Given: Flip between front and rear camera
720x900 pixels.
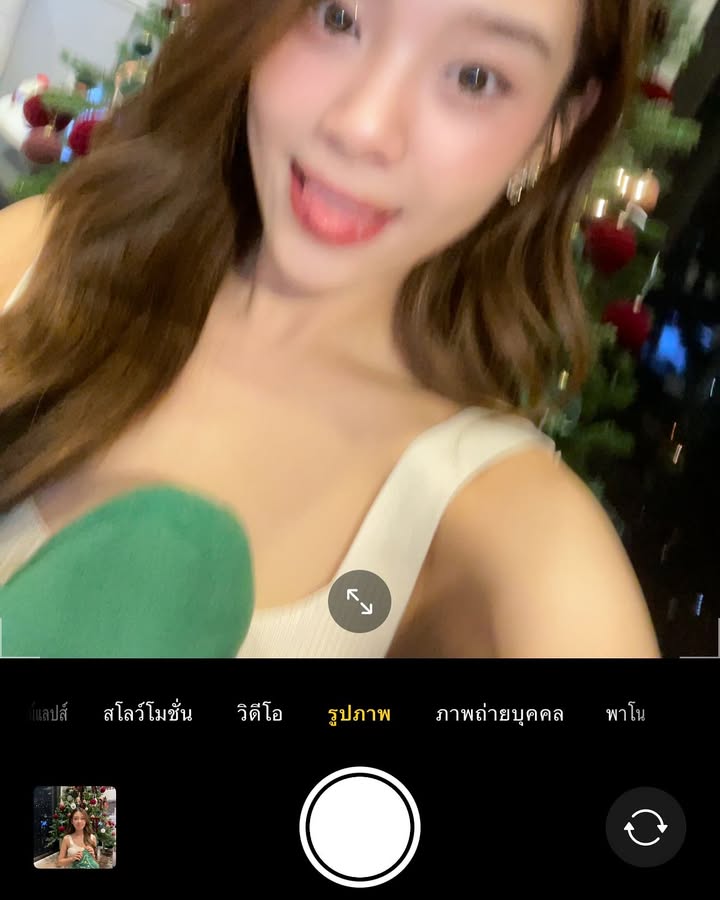Looking at the screenshot, I should (645, 827).
